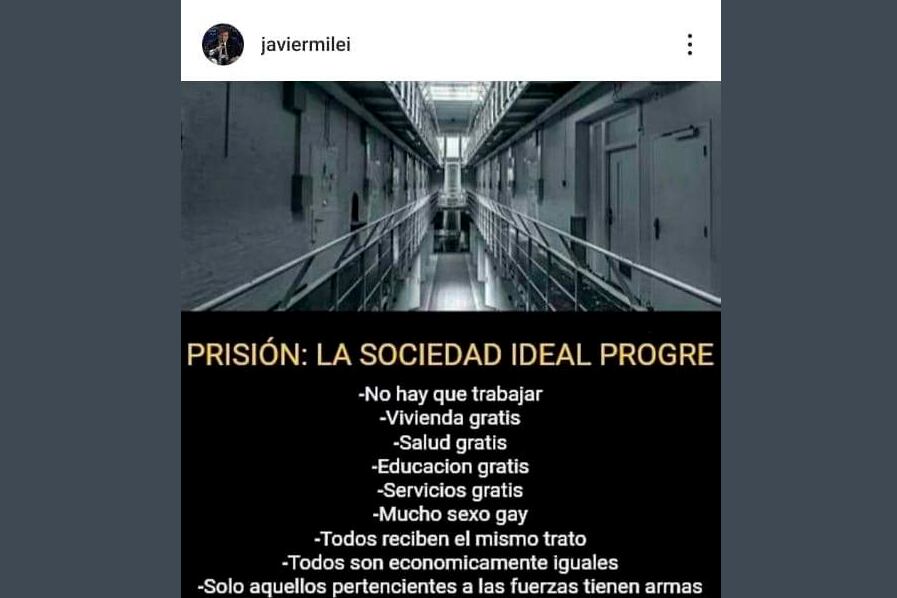The width and height of the screenshot is (897, 598).
Task: Open the post's three-dot overflow menu
Action: pos(689,45)
